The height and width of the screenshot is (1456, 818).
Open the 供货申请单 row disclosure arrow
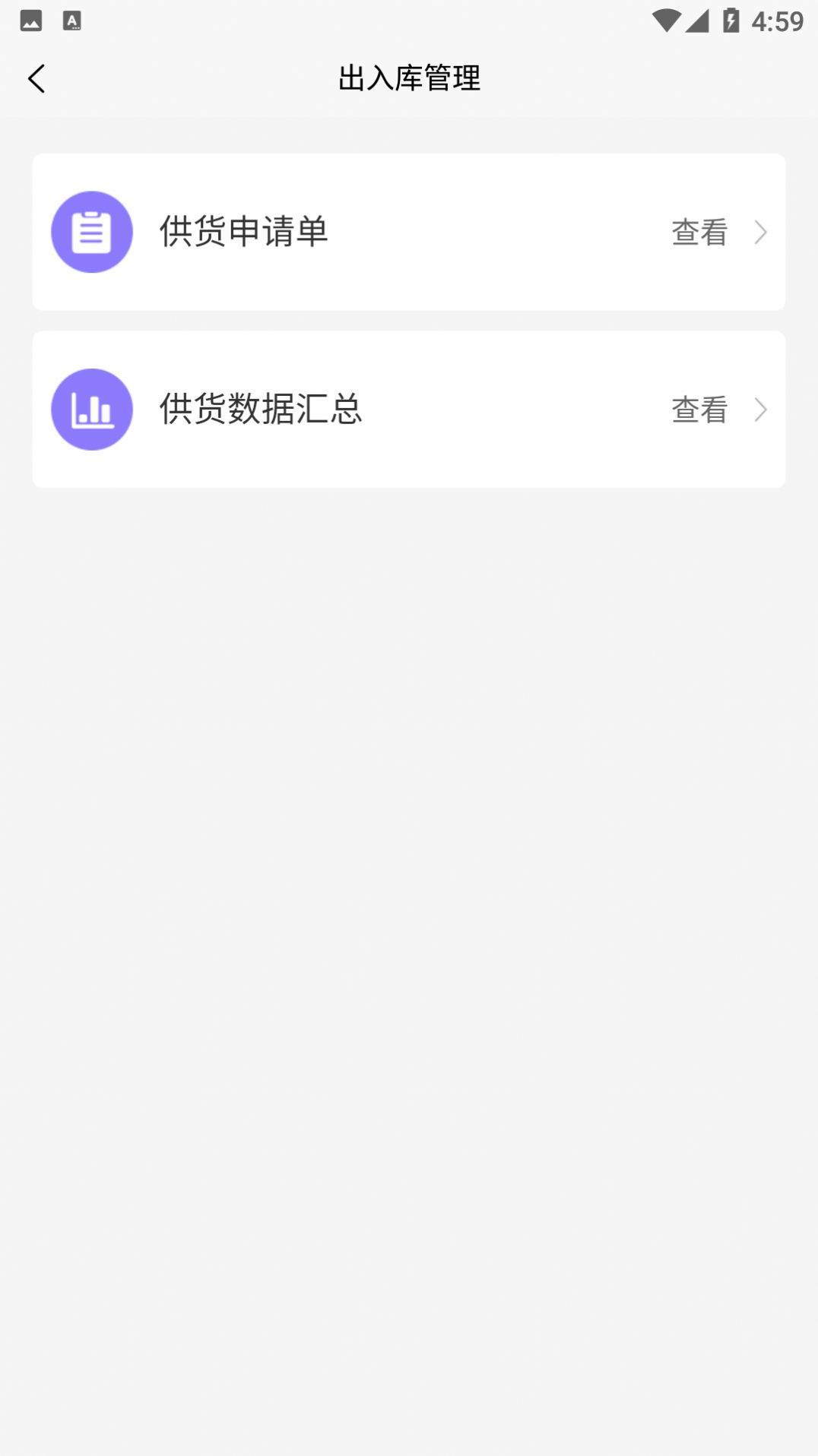(762, 233)
